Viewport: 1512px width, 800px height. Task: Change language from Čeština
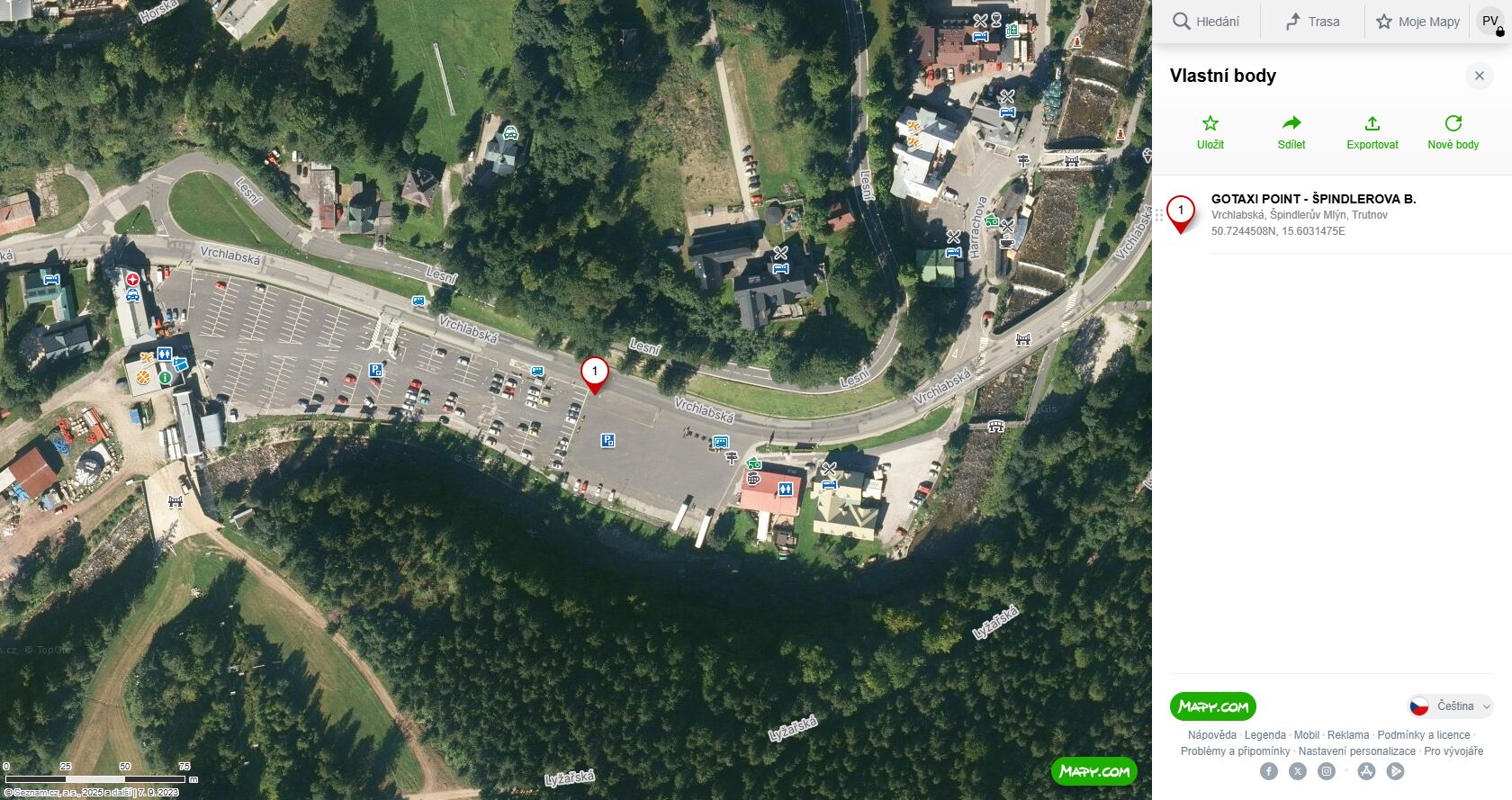pos(1450,706)
